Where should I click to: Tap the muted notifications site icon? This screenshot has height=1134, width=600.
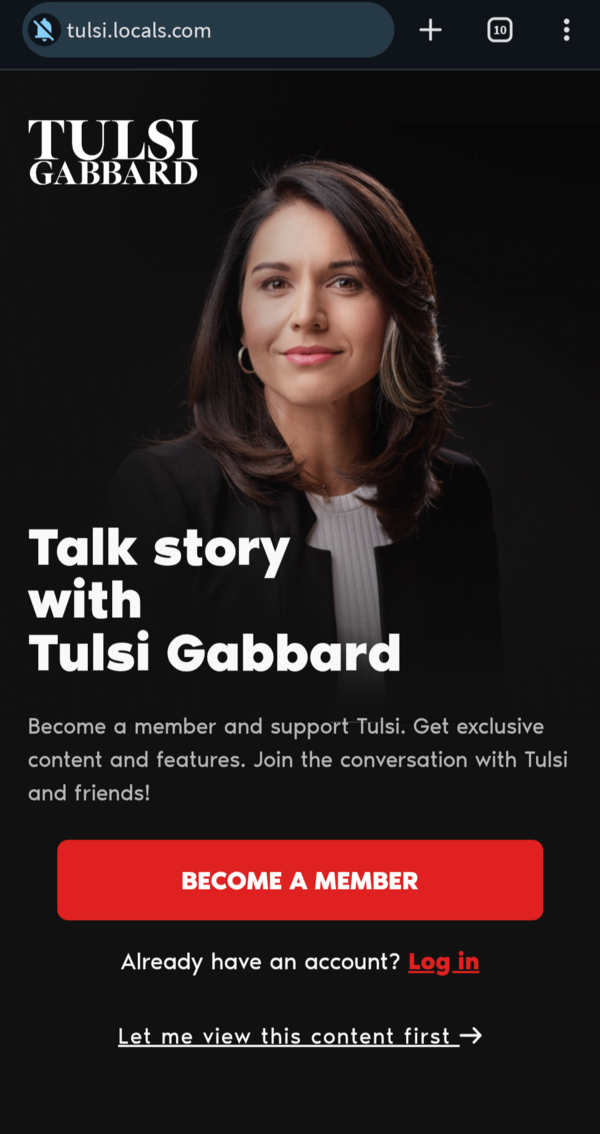pos(44,30)
